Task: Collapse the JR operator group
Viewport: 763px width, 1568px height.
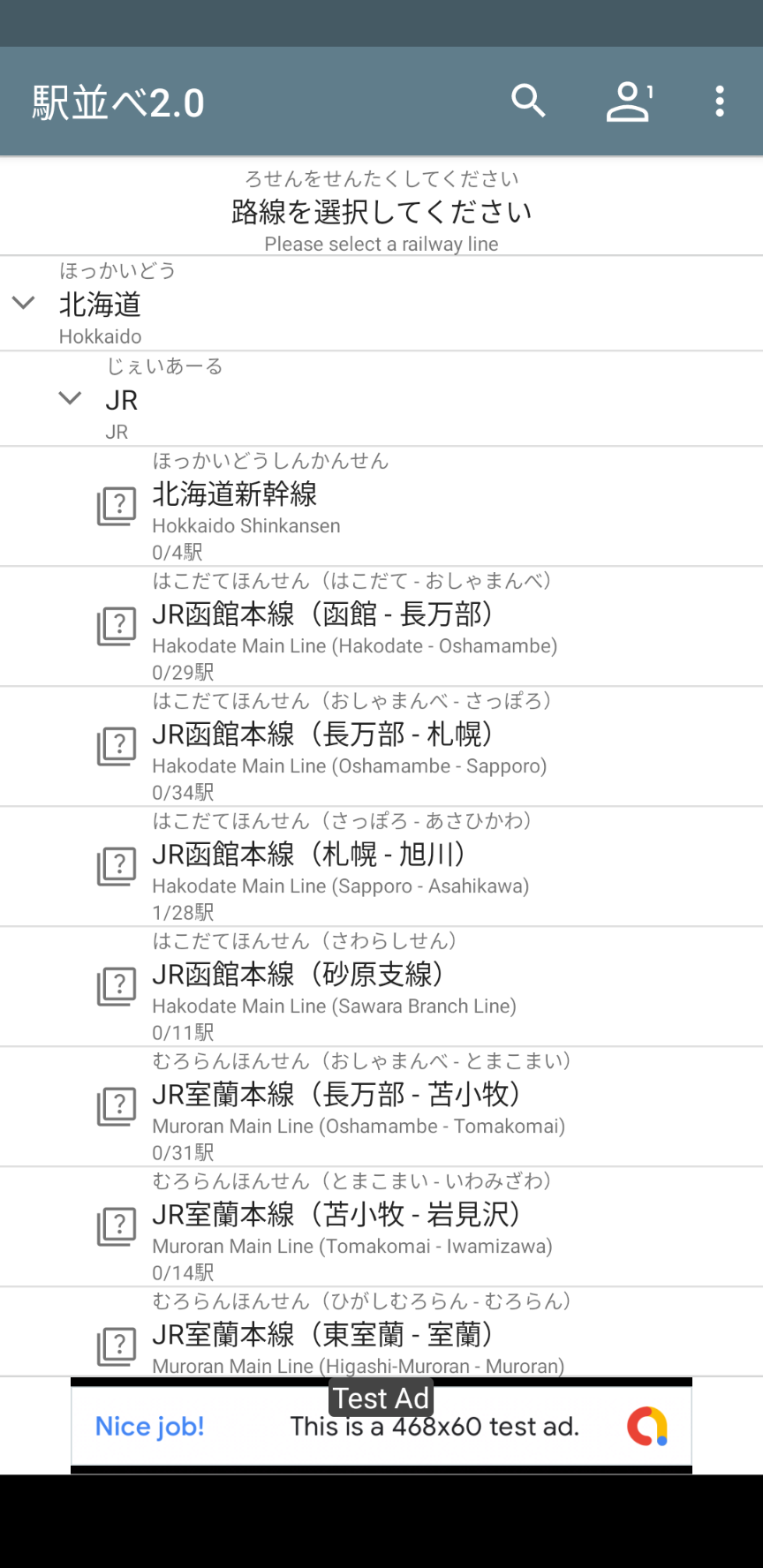Action: pyautogui.click(x=381, y=399)
